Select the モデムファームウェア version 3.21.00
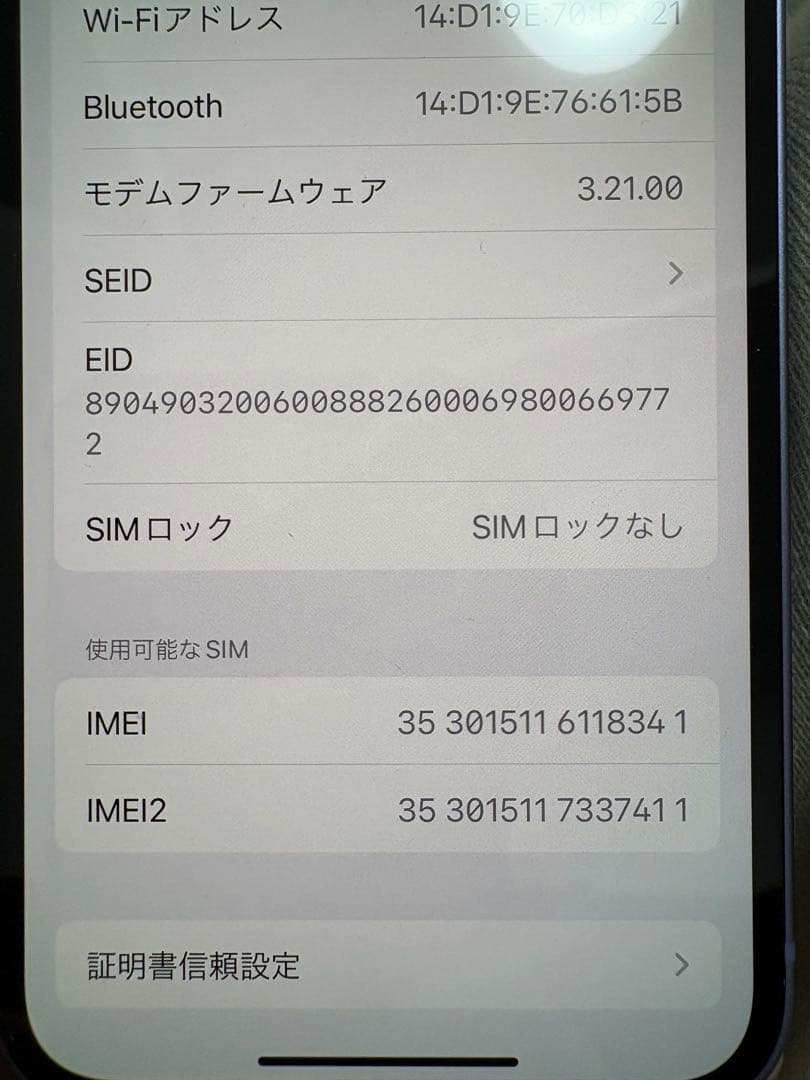Viewport: 810px width, 1080px height. click(629, 186)
